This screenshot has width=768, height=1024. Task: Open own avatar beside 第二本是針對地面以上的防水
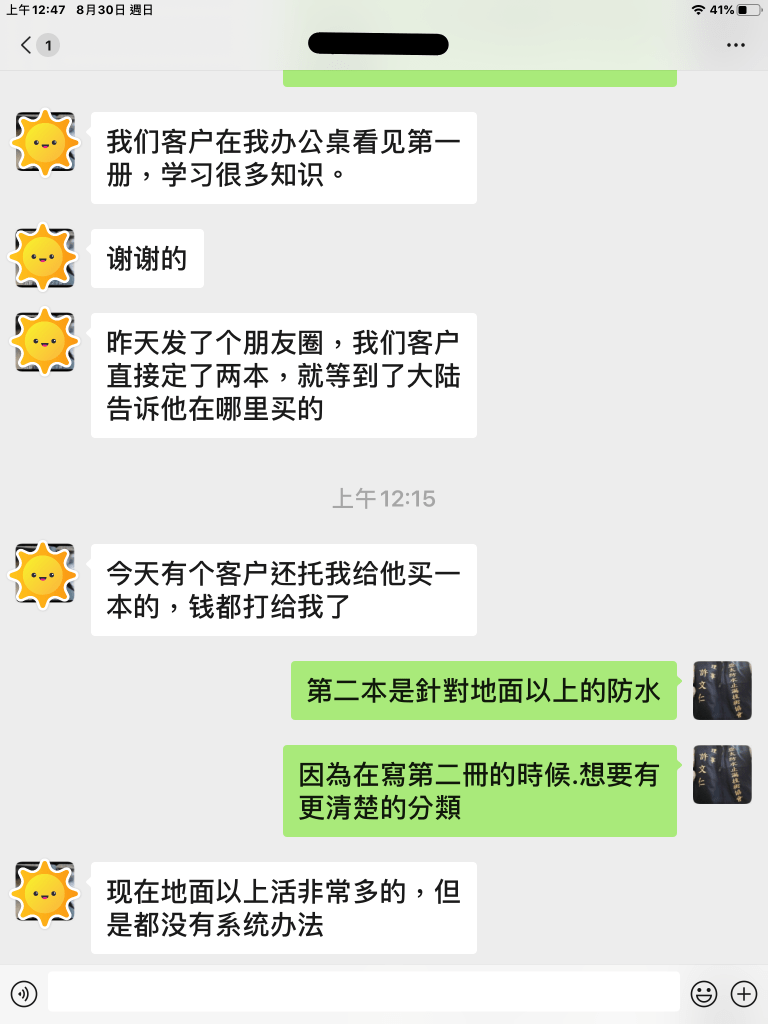click(721, 690)
